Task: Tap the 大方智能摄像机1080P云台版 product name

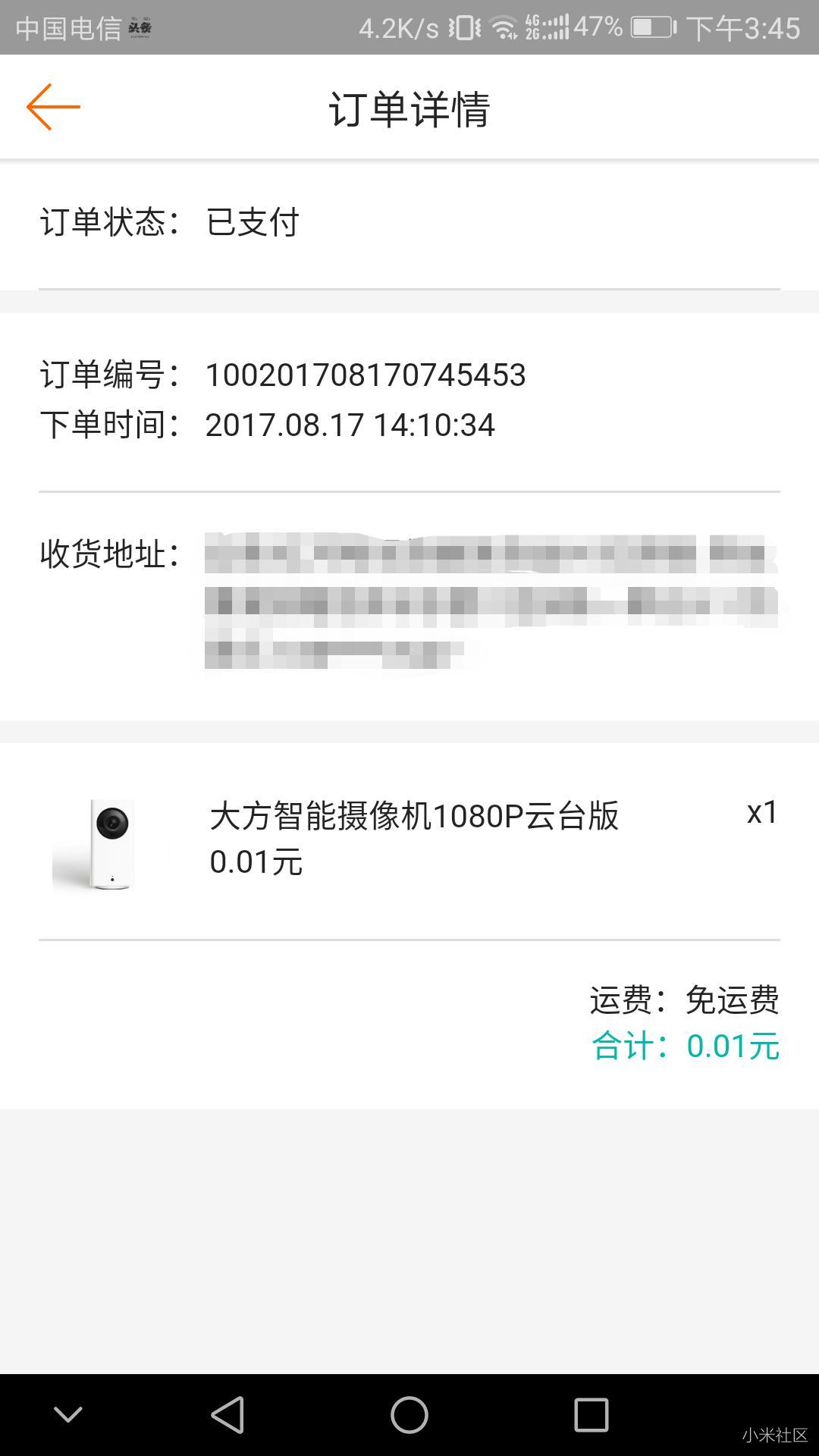Action: coord(416,817)
